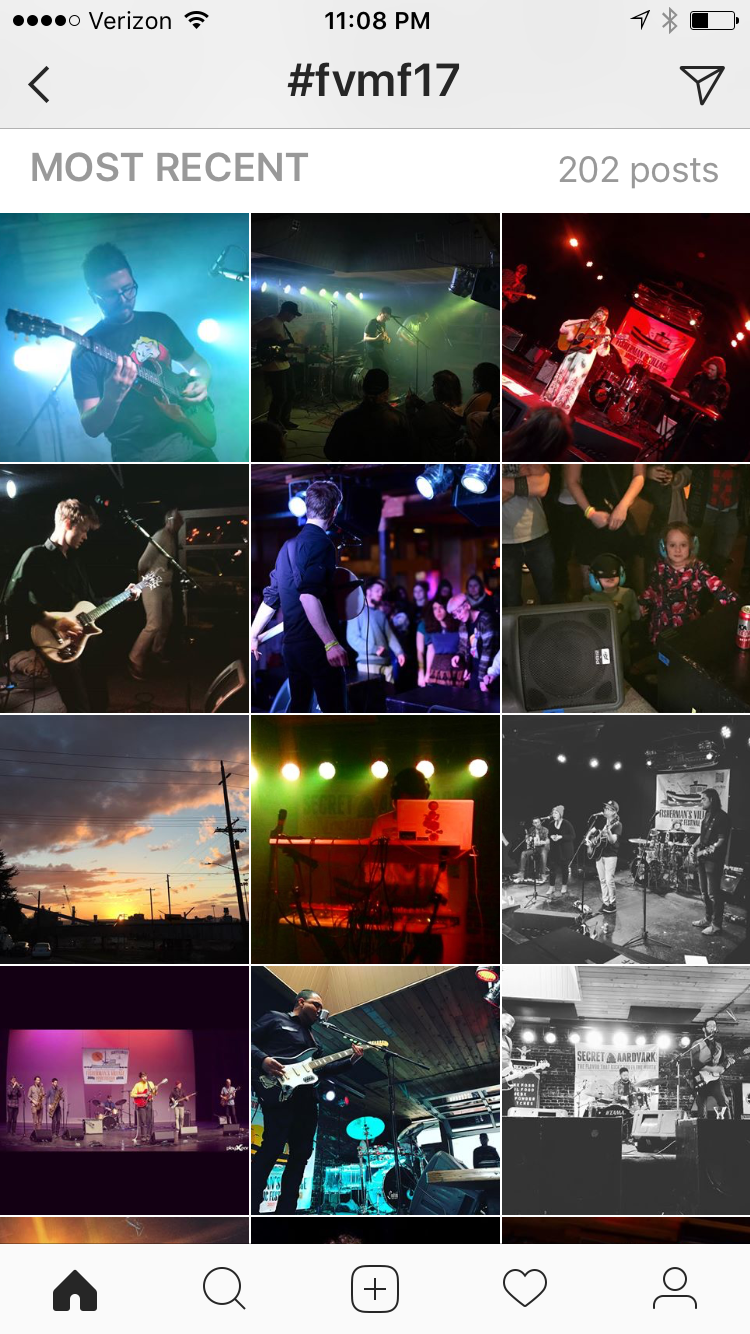Switch to the Home tab
The height and width of the screenshot is (1334, 750).
click(x=75, y=1289)
